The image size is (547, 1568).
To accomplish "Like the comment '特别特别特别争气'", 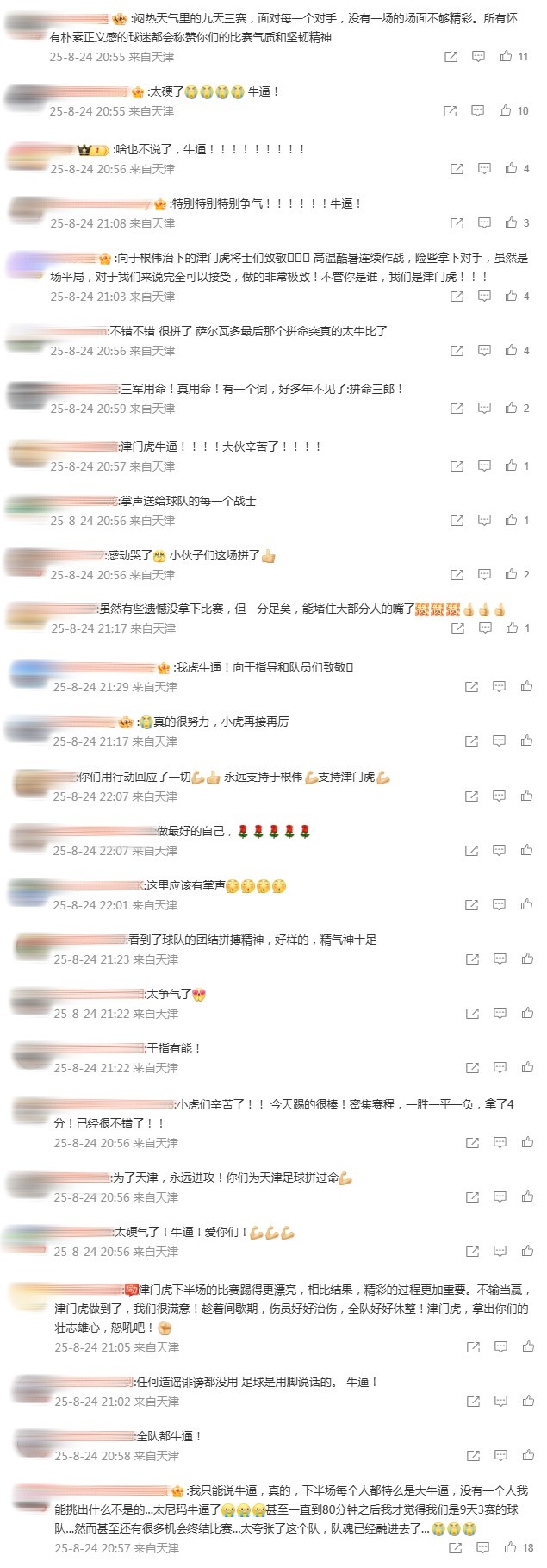I will point(511,222).
